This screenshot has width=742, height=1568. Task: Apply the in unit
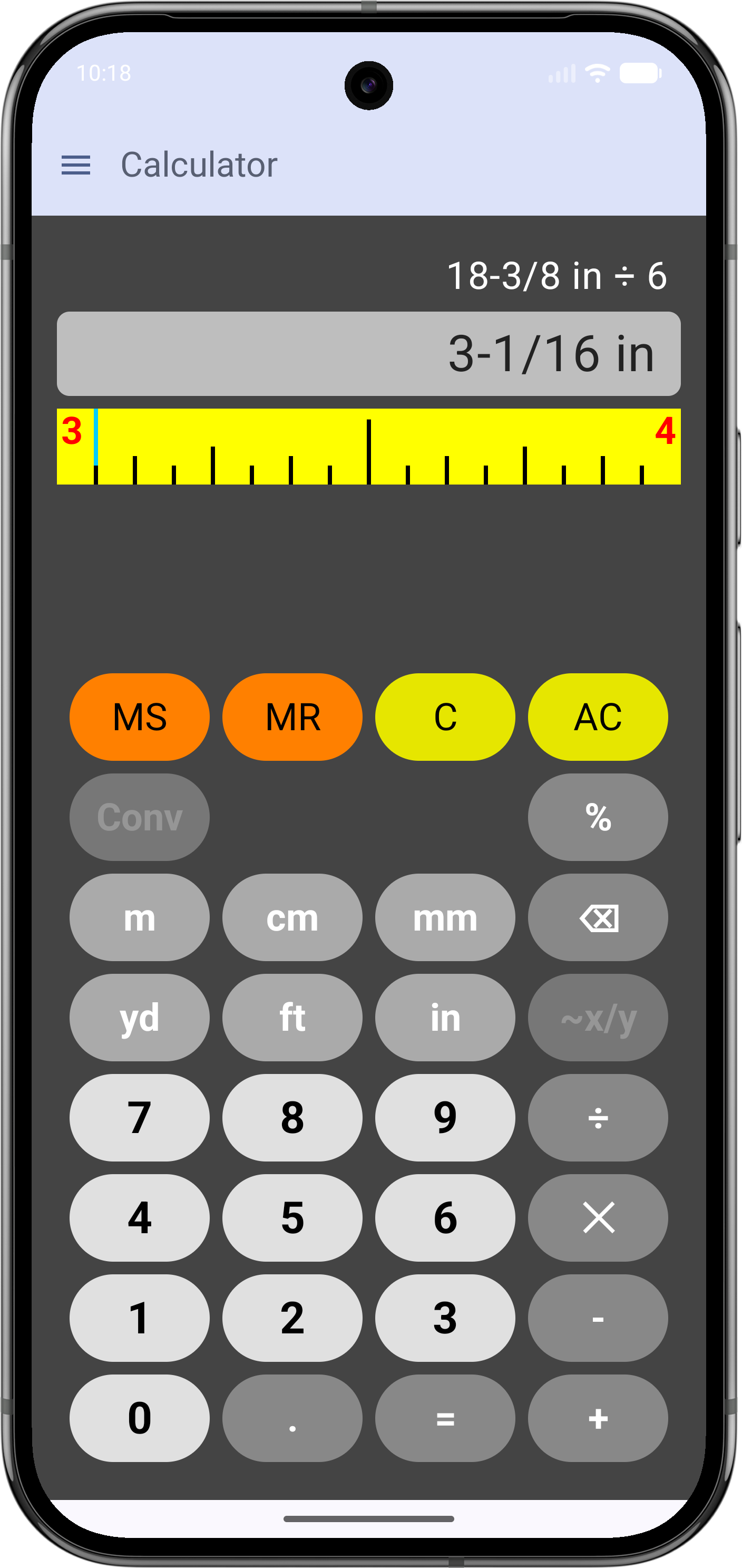pos(445,1017)
